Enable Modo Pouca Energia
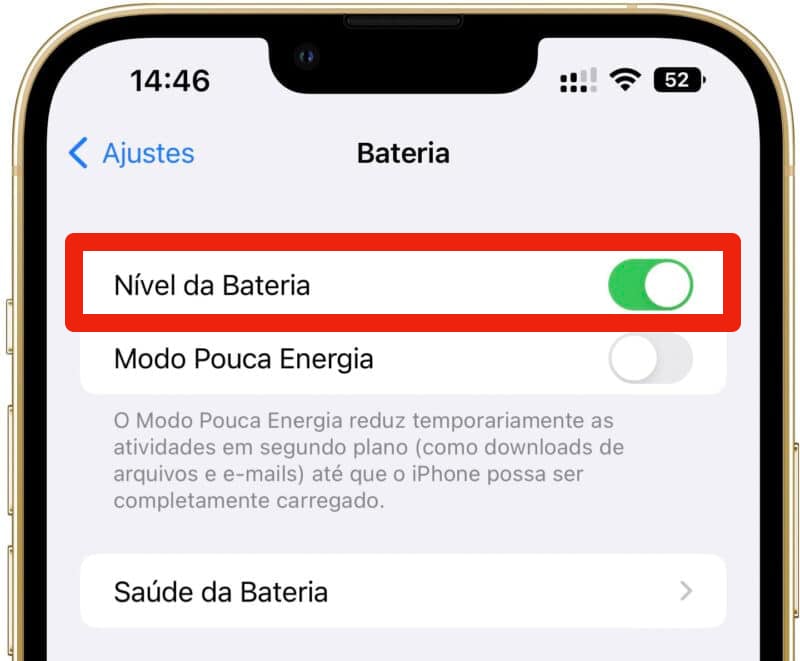 650,359
